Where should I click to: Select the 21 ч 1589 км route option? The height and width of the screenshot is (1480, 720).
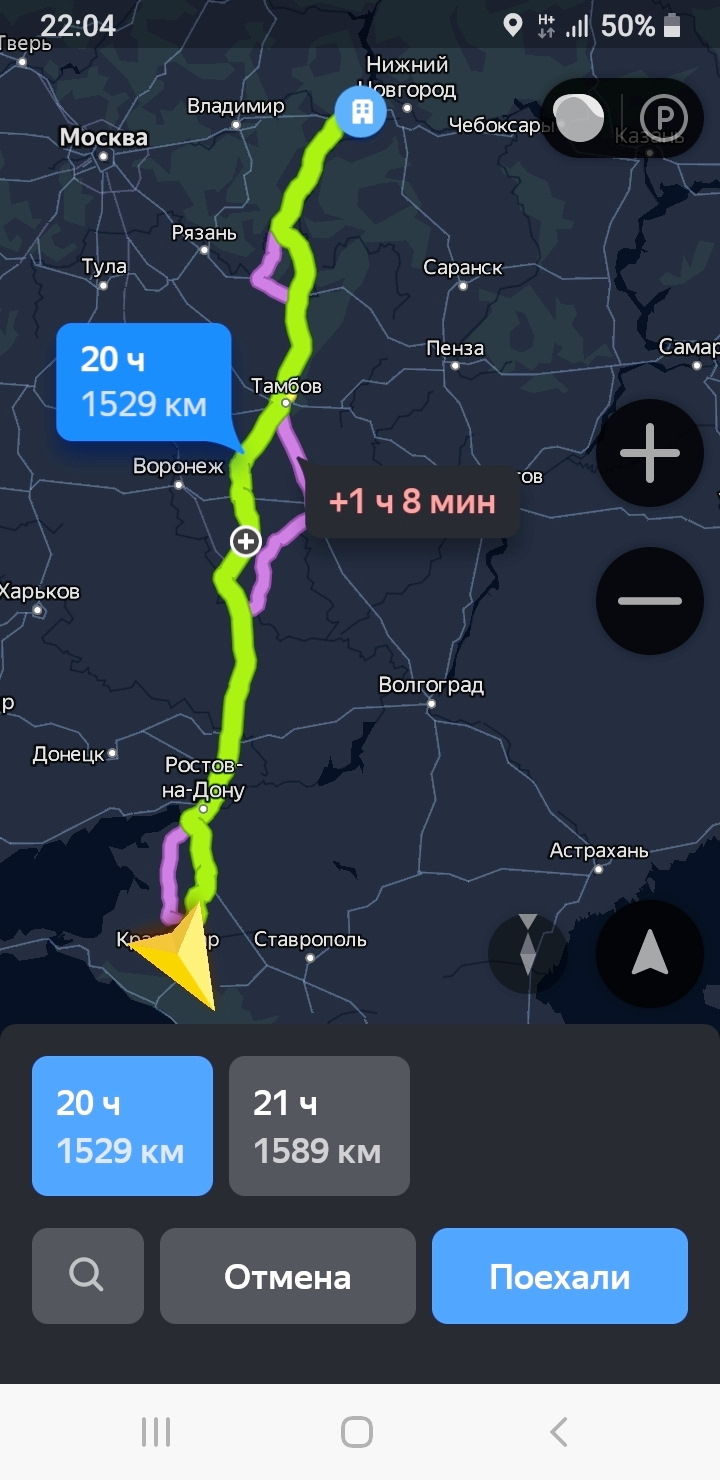(319, 1126)
